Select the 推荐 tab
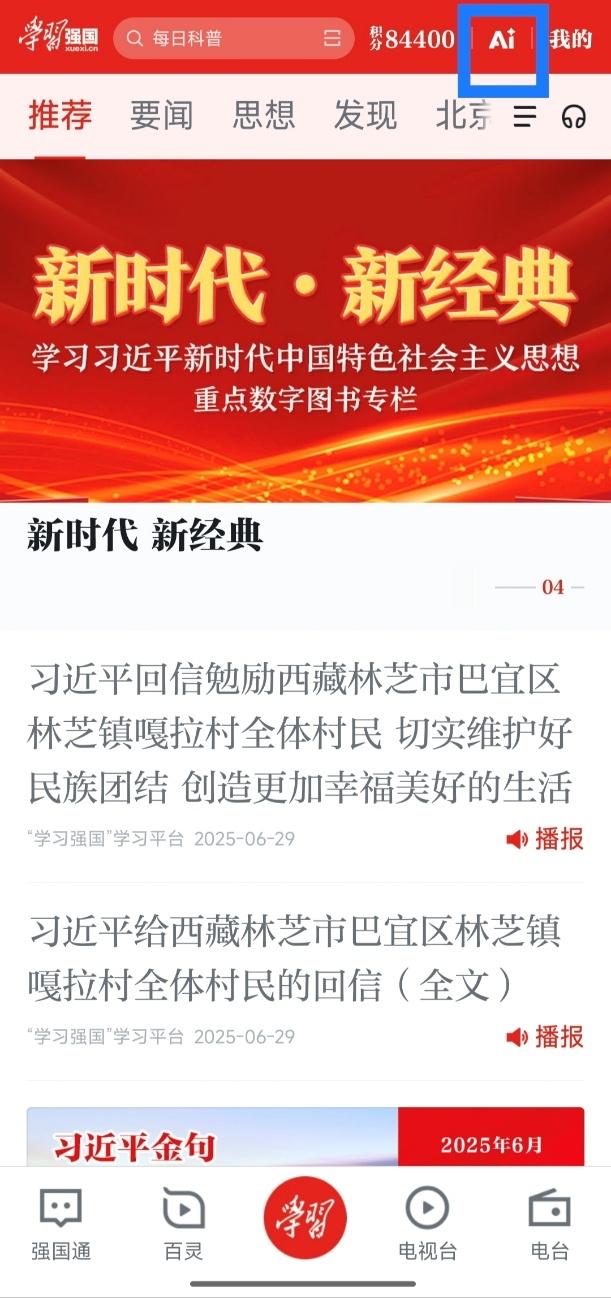The width and height of the screenshot is (611, 1298). tap(60, 116)
